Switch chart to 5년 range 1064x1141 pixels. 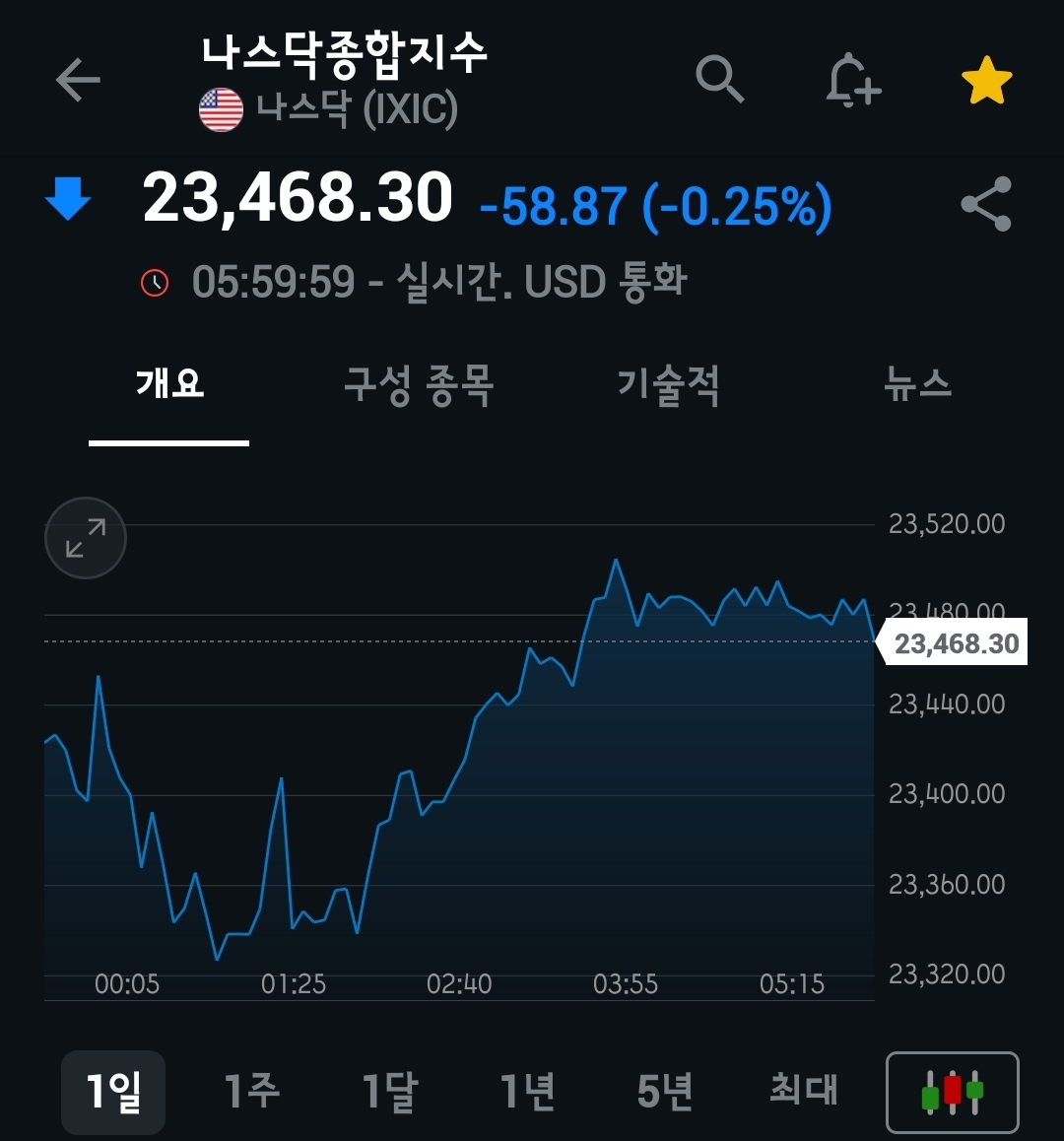tap(665, 1092)
